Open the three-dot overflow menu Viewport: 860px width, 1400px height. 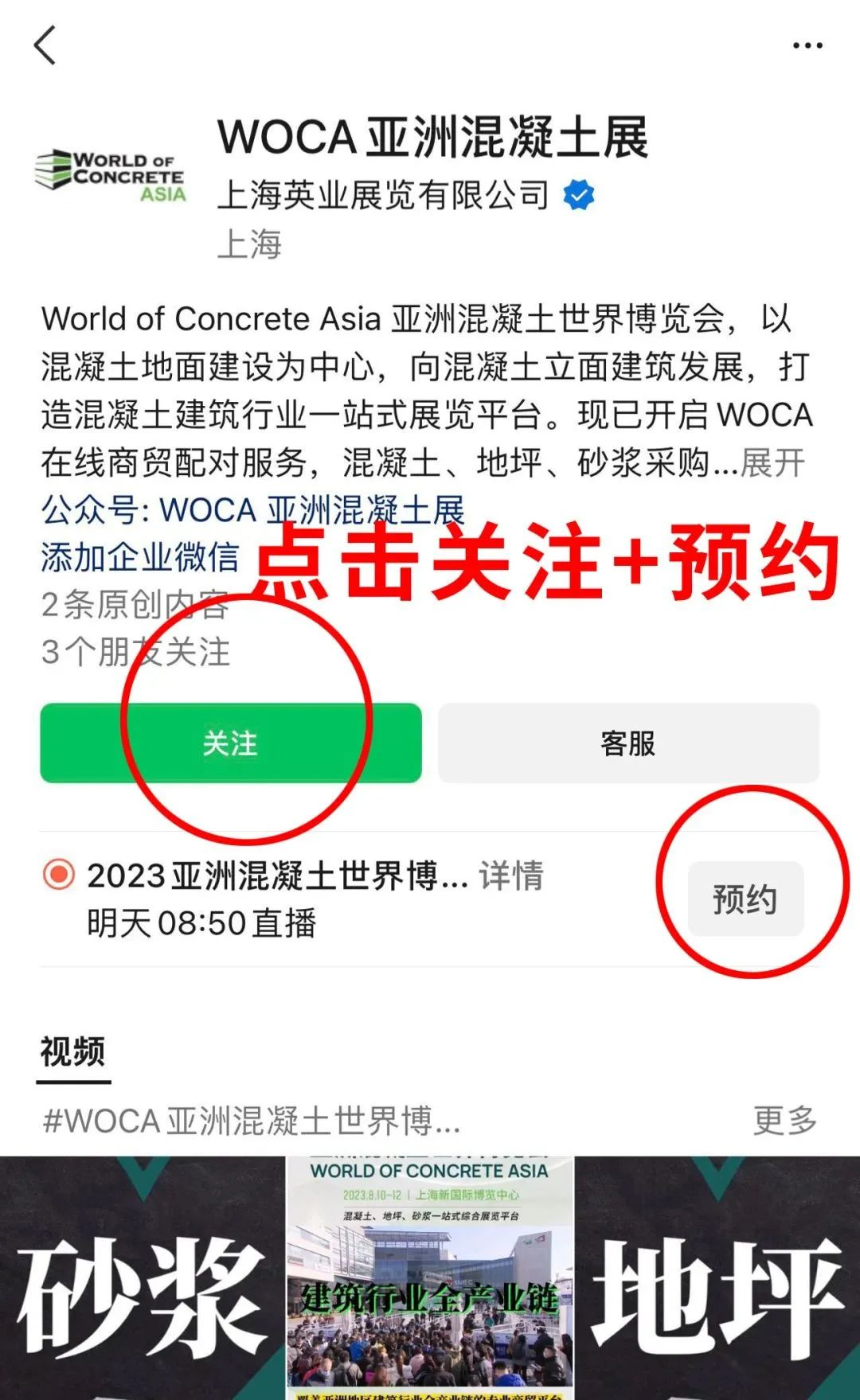(x=807, y=45)
